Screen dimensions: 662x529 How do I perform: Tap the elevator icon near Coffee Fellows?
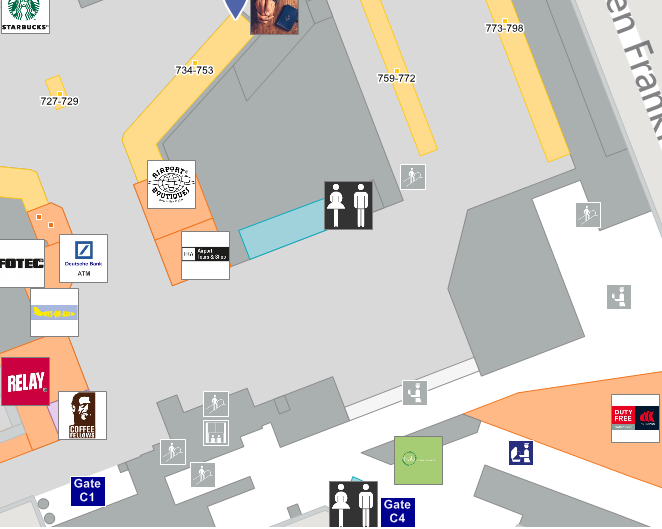pos(215,433)
